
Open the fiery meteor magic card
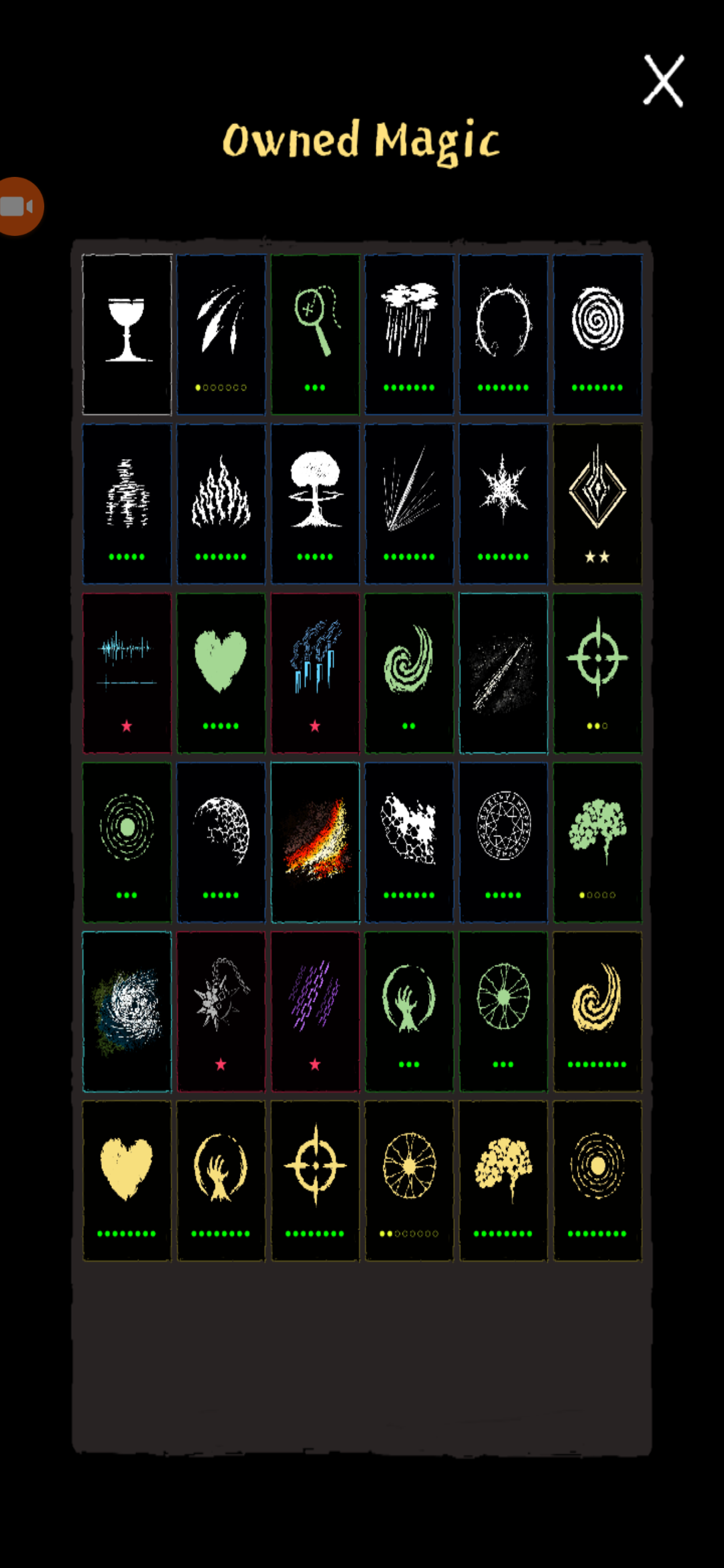coord(315,842)
